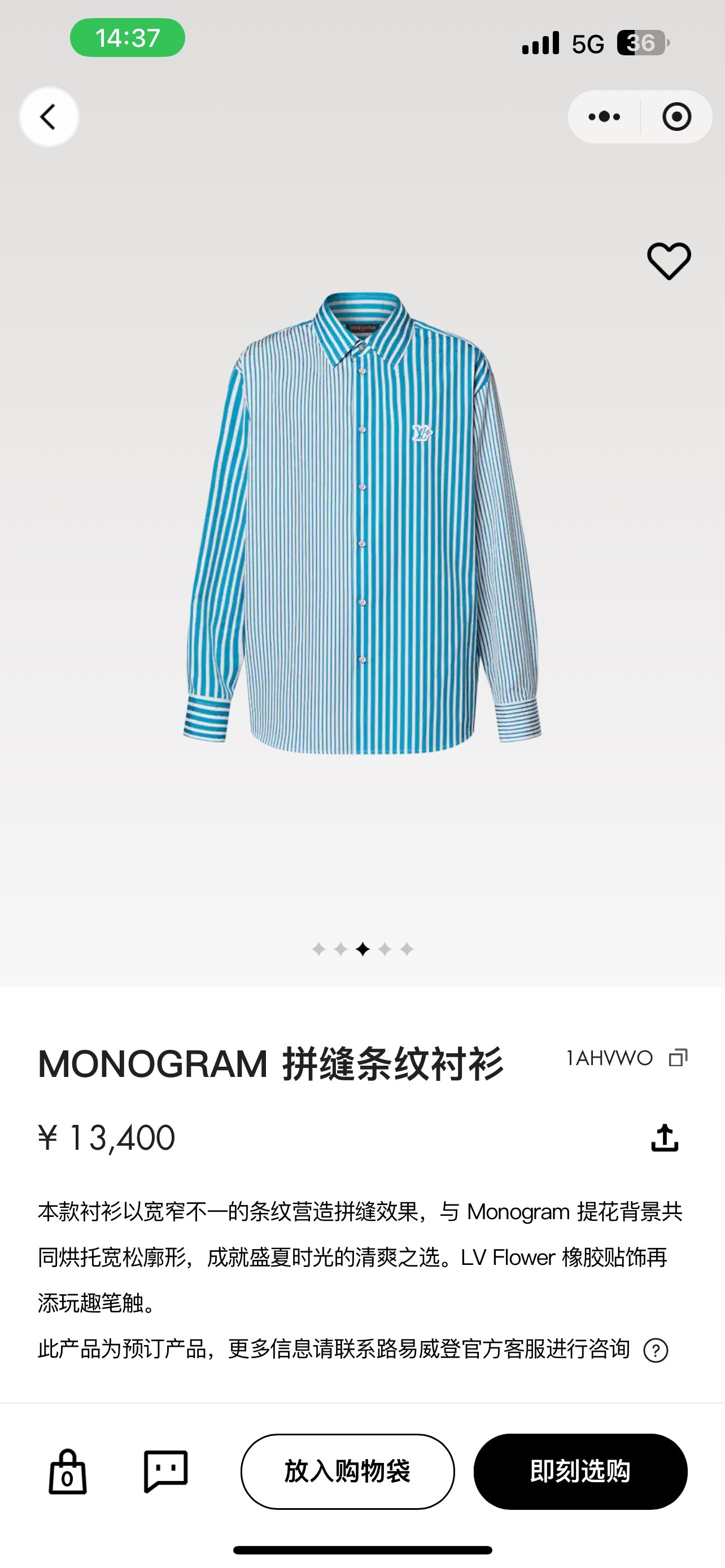Chat with customer service
This screenshot has width=725, height=1568.
coord(165,1471)
